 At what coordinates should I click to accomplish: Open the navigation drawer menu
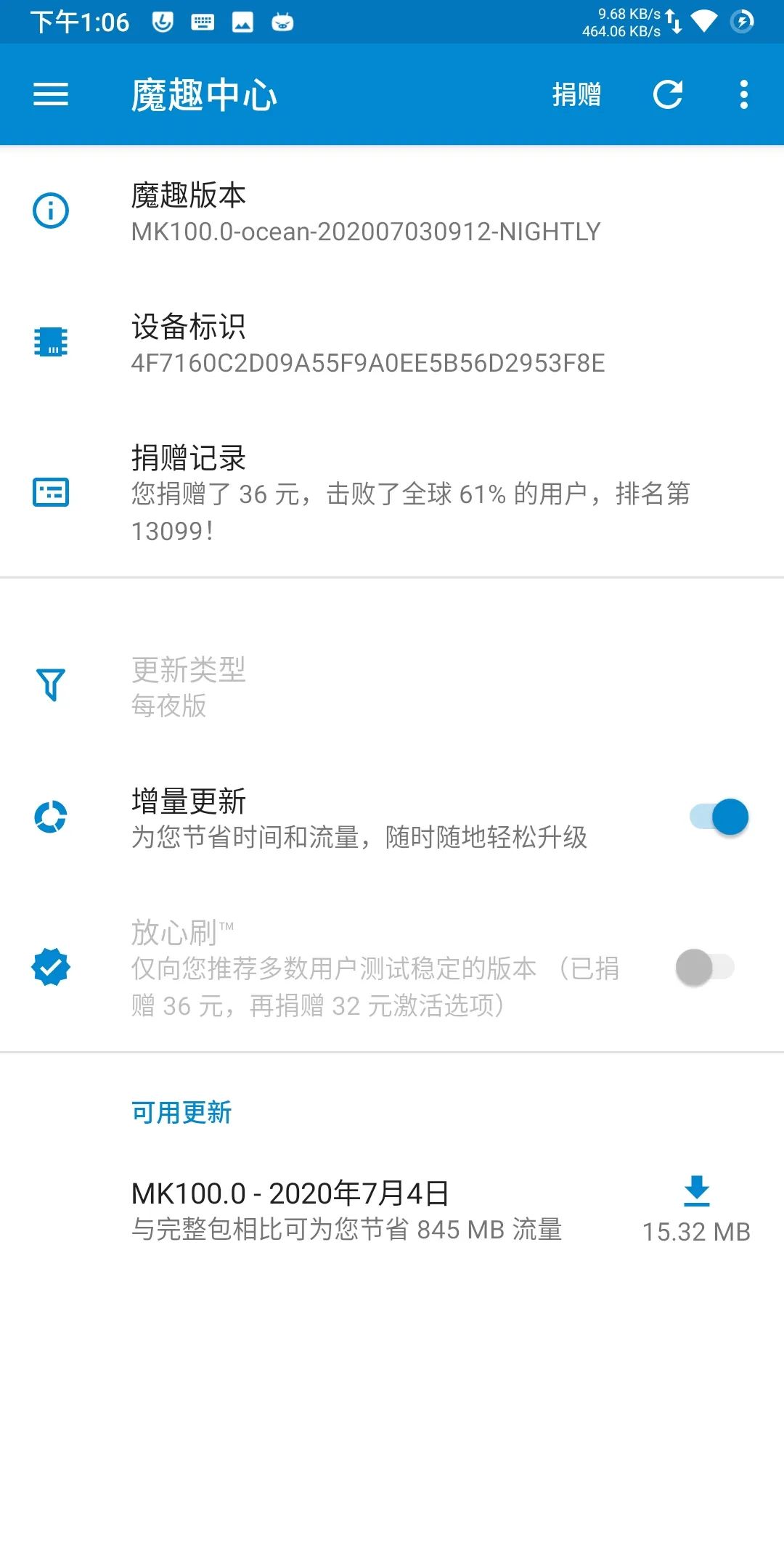51,94
